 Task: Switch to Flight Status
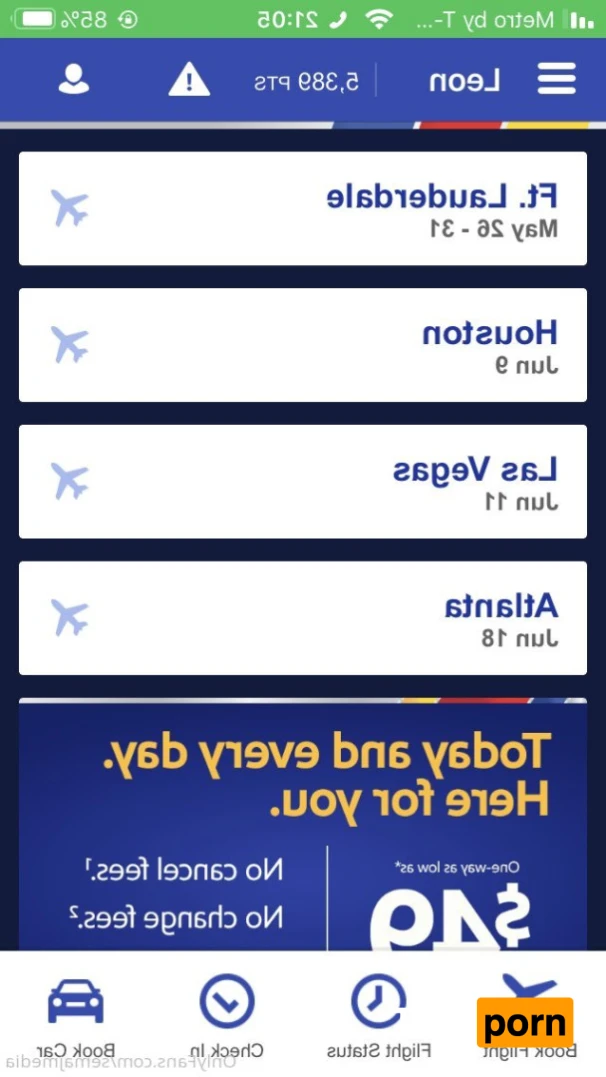[x=379, y=1012]
